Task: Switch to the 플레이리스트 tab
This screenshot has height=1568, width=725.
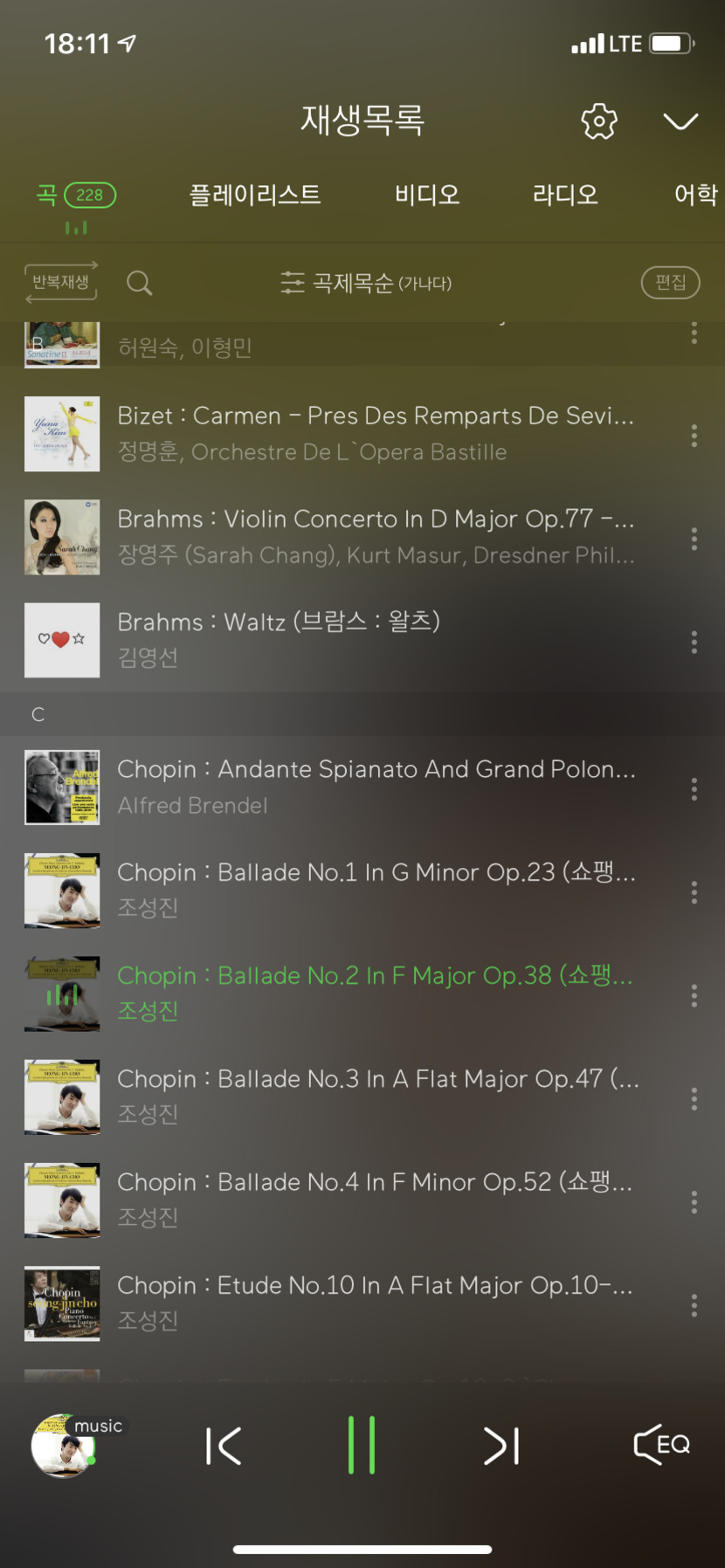Action: 255,195
